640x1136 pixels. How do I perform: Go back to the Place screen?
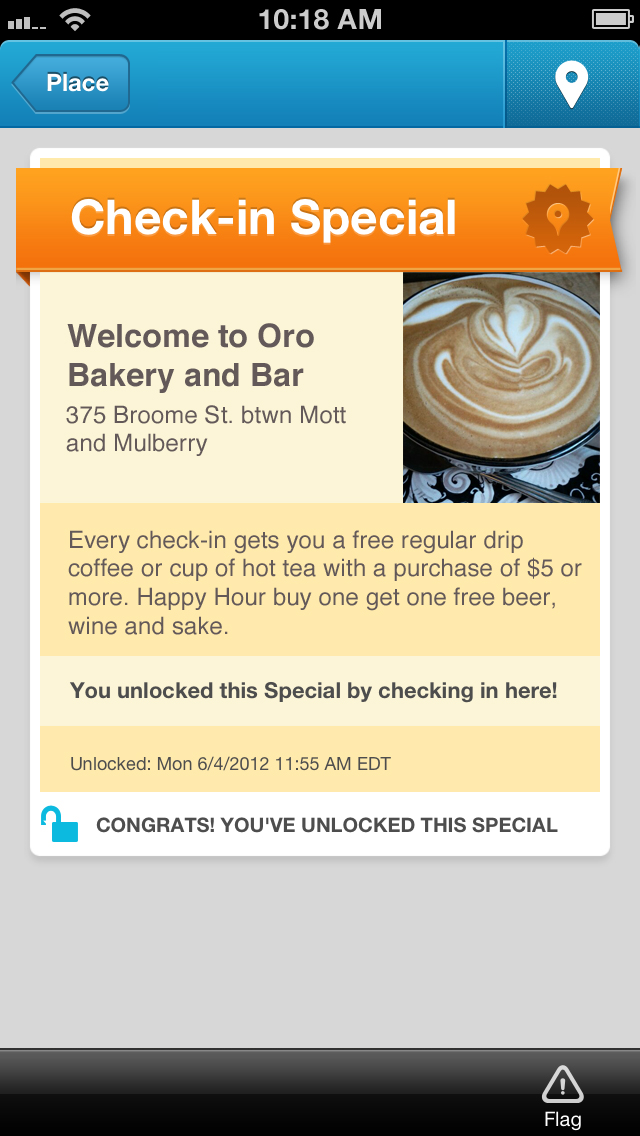click(x=72, y=84)
